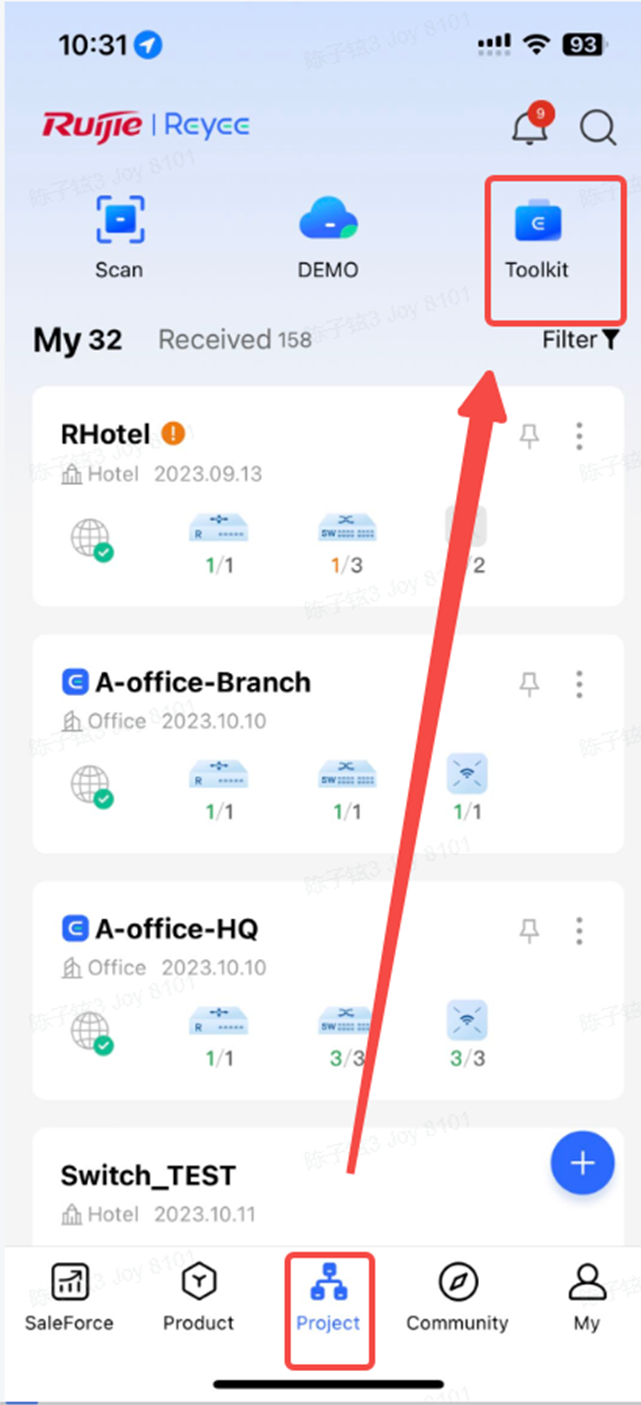This screenshot has height=1405, width=641.
Task: Pin the A-office-Branch project
Action: tap(529, 684)
